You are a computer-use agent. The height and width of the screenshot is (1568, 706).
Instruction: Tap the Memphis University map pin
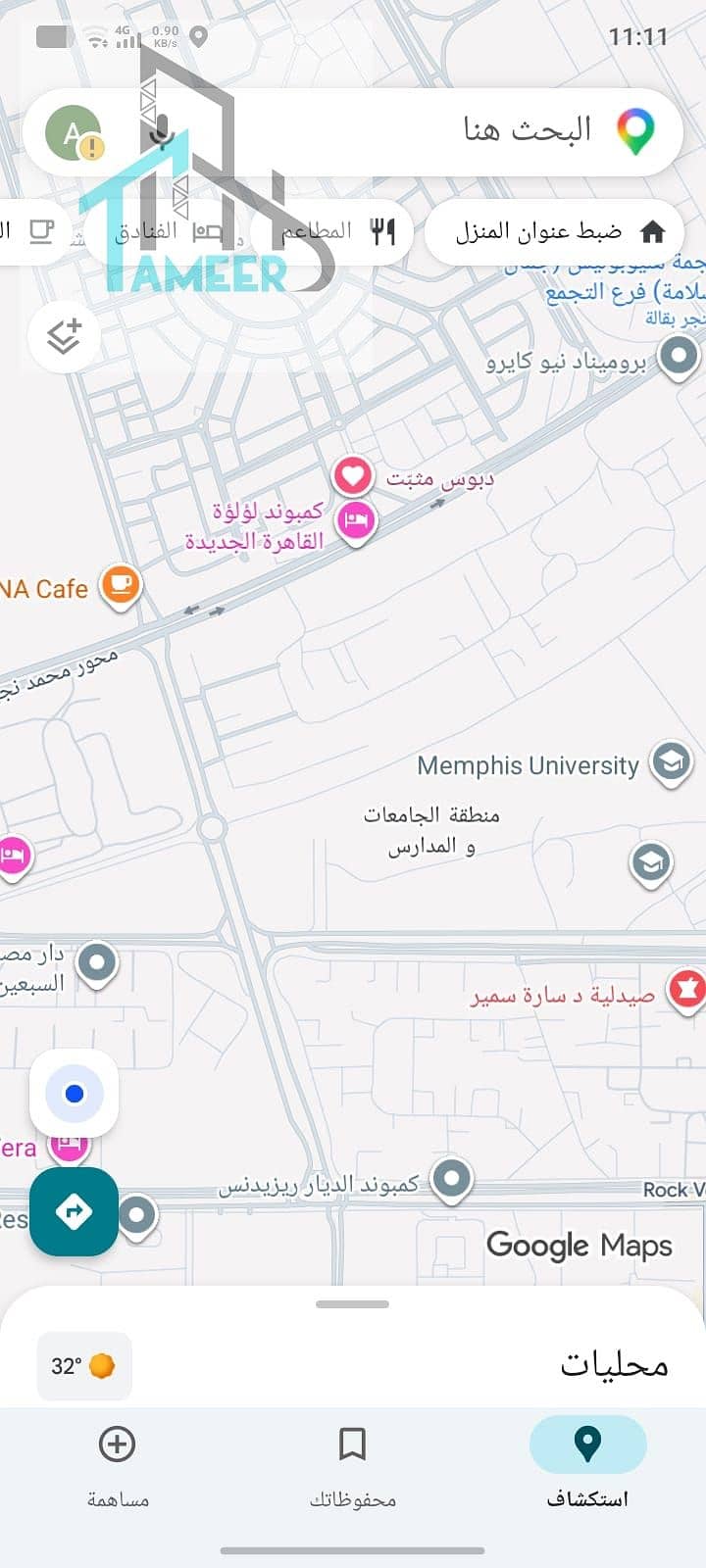[x=672, y=763]
